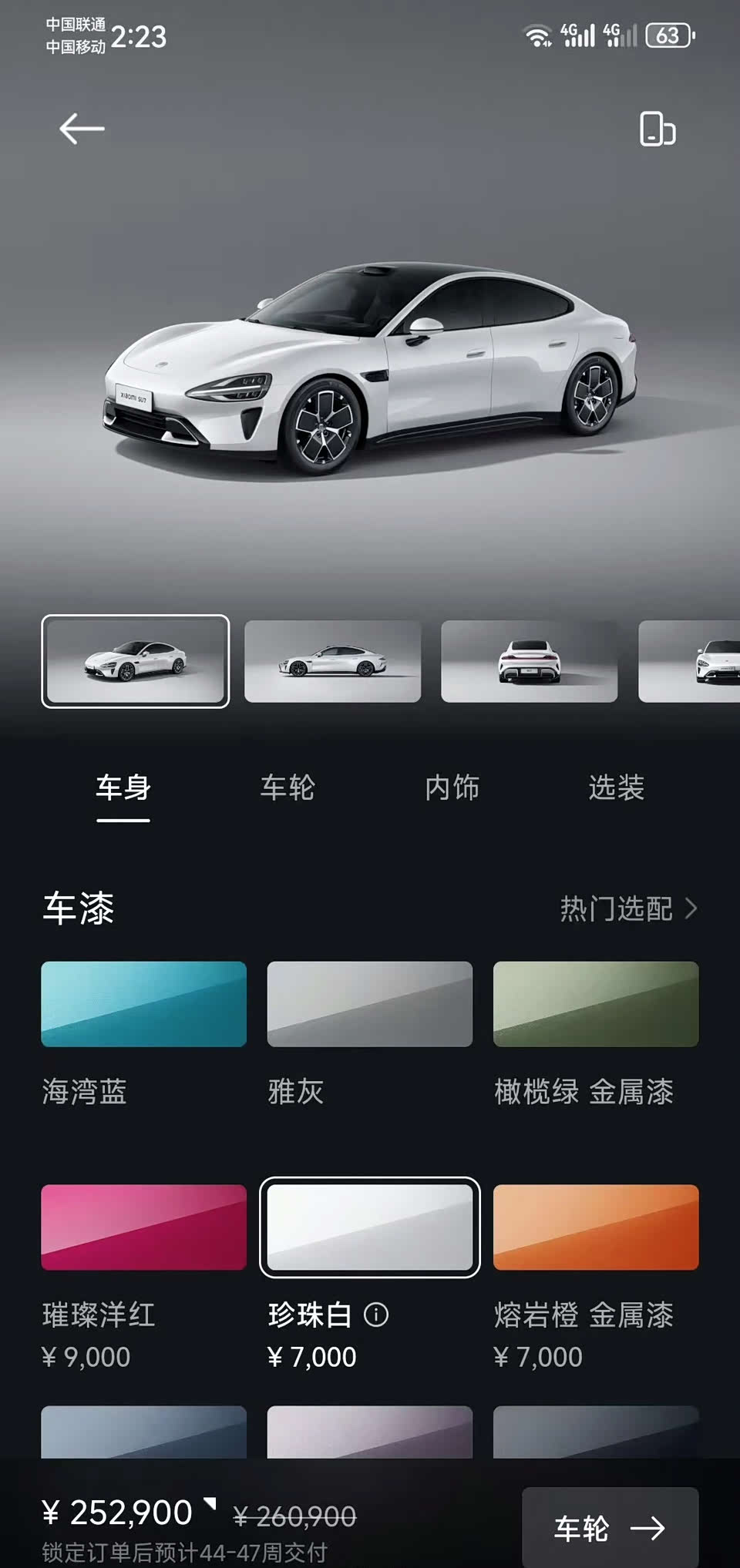The image size is (740, 1568).
Task: Open the phone device icon at top right
Action: click(657, 129)
